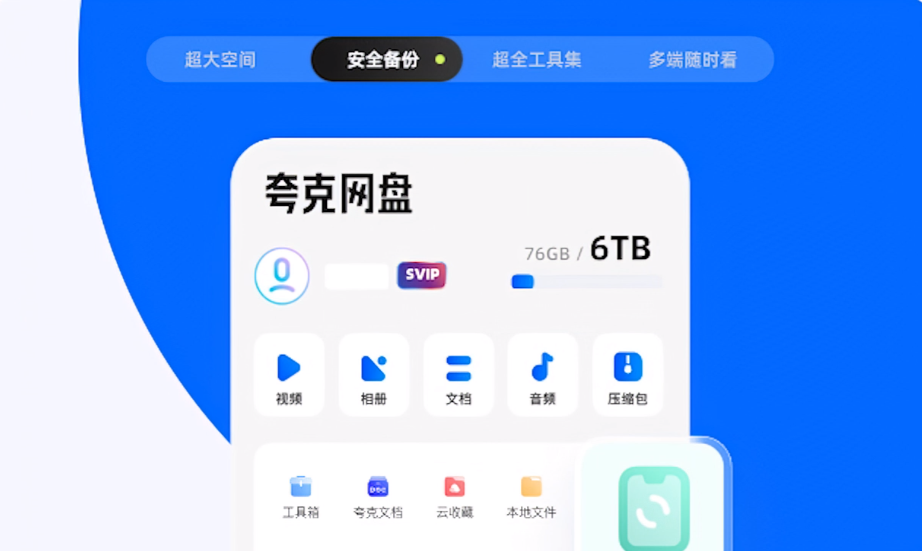Open the 超全工具集 tab
This screenshot has width=922, height=551.
[537, 60]
